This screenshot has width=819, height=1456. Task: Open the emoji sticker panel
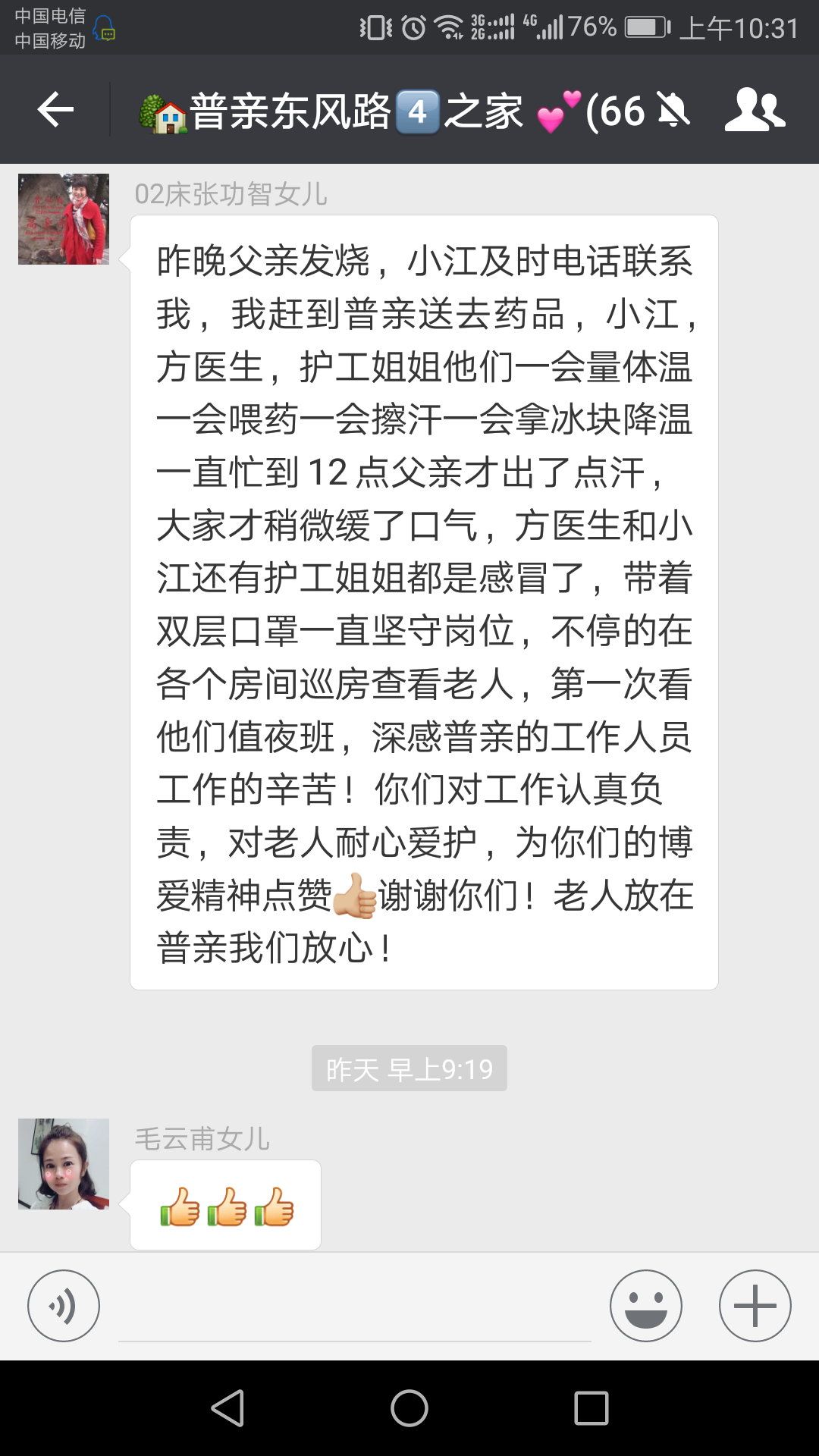coord(645,1306)
